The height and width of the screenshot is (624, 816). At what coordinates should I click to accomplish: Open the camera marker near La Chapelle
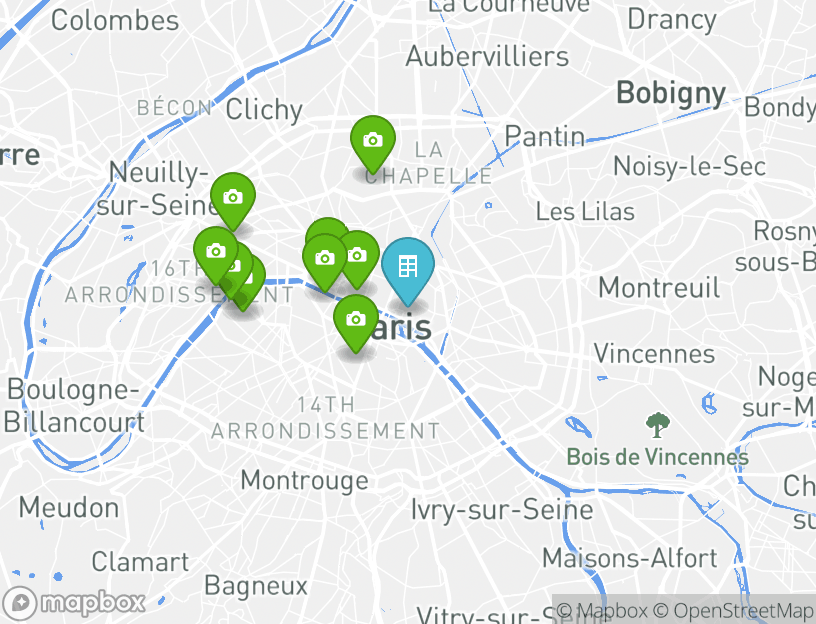coord(373,140)
